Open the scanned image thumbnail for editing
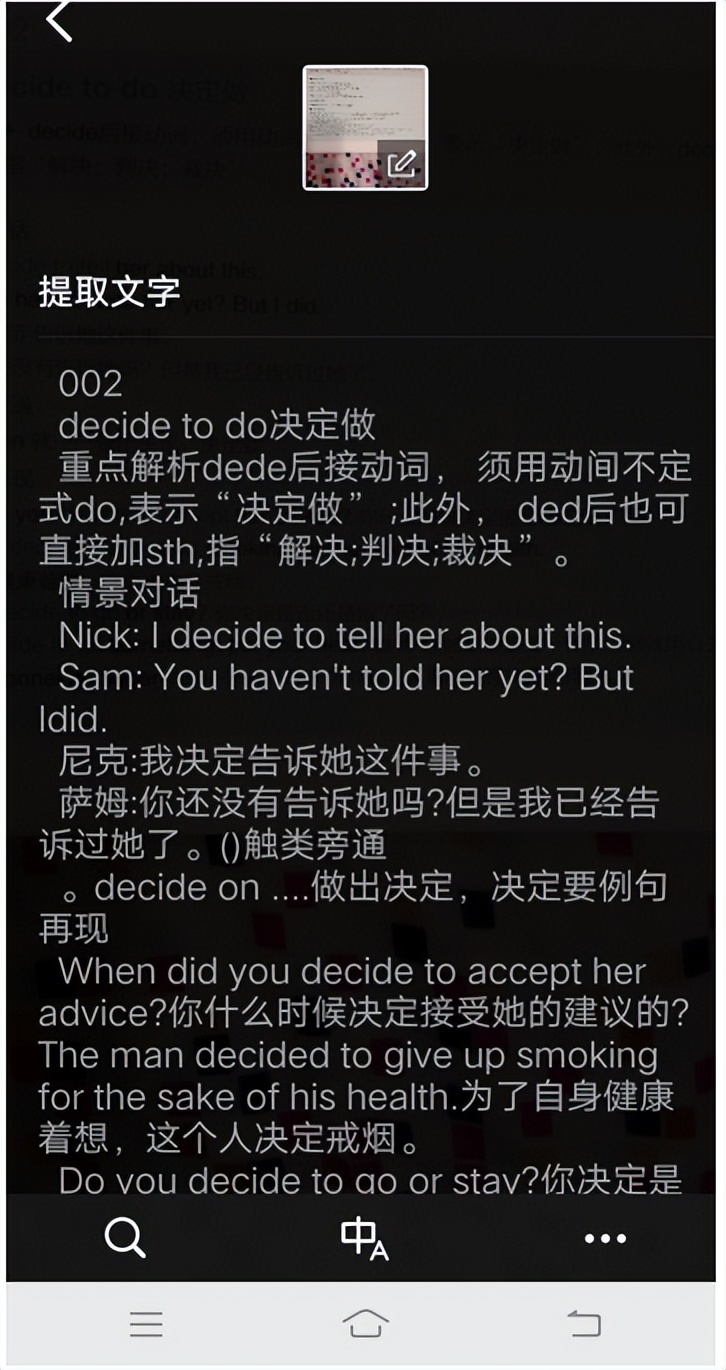Image resolution: width=726 pixels, height=1370 pixels. tap(365, 128)
